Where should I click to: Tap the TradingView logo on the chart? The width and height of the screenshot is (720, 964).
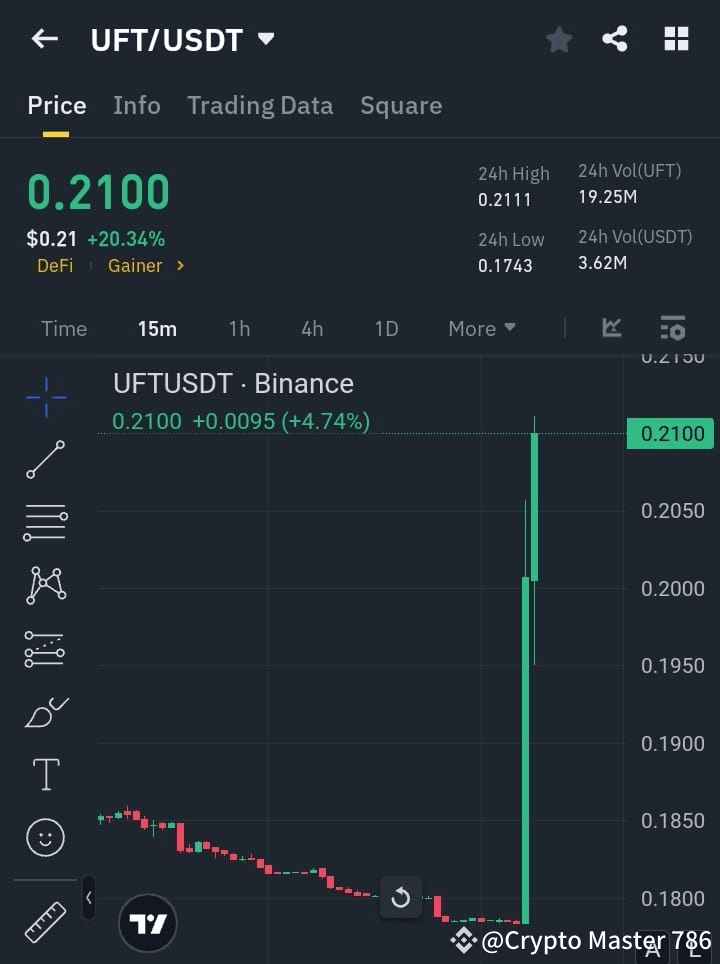click(x=148, y=922)
